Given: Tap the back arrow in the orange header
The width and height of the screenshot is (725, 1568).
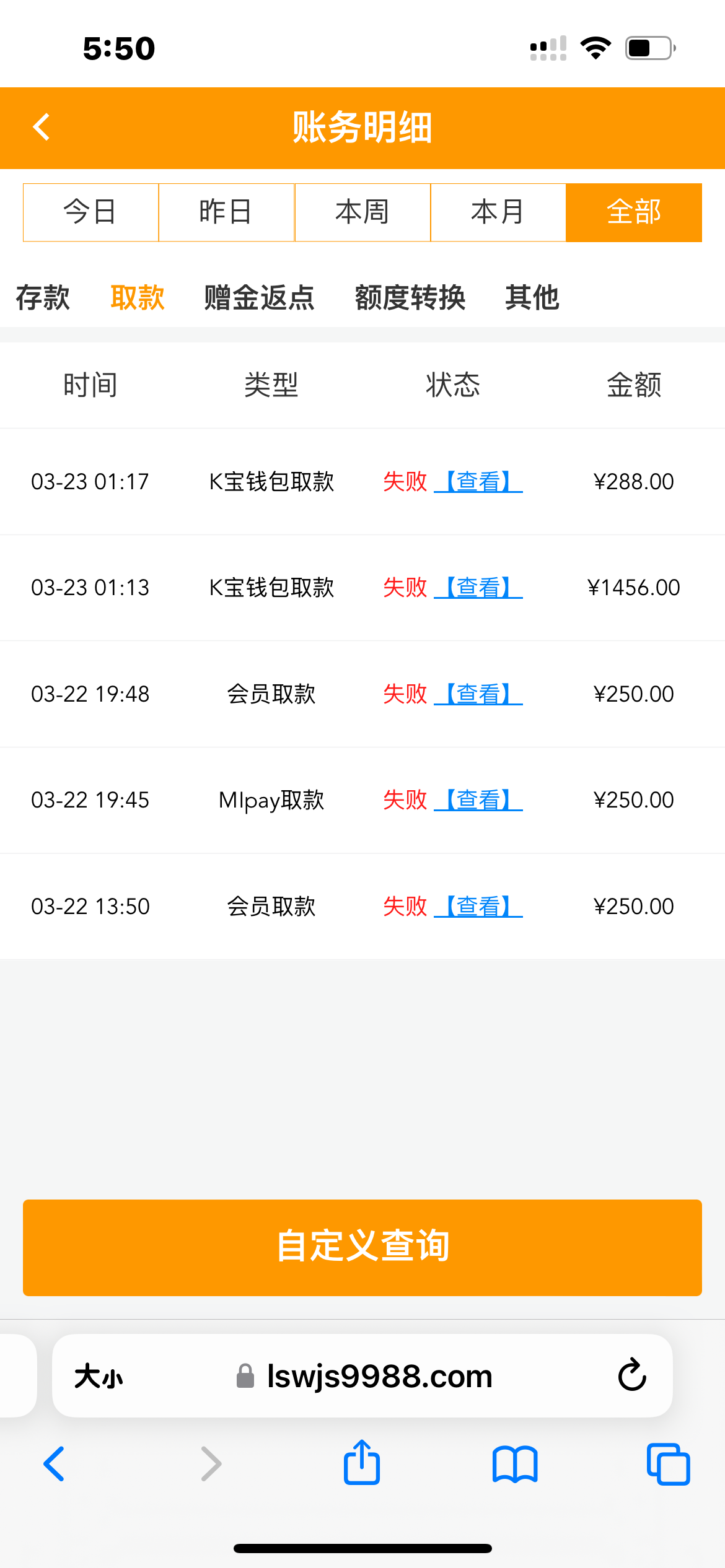Looking at the screenshot, I should [41, 127].
